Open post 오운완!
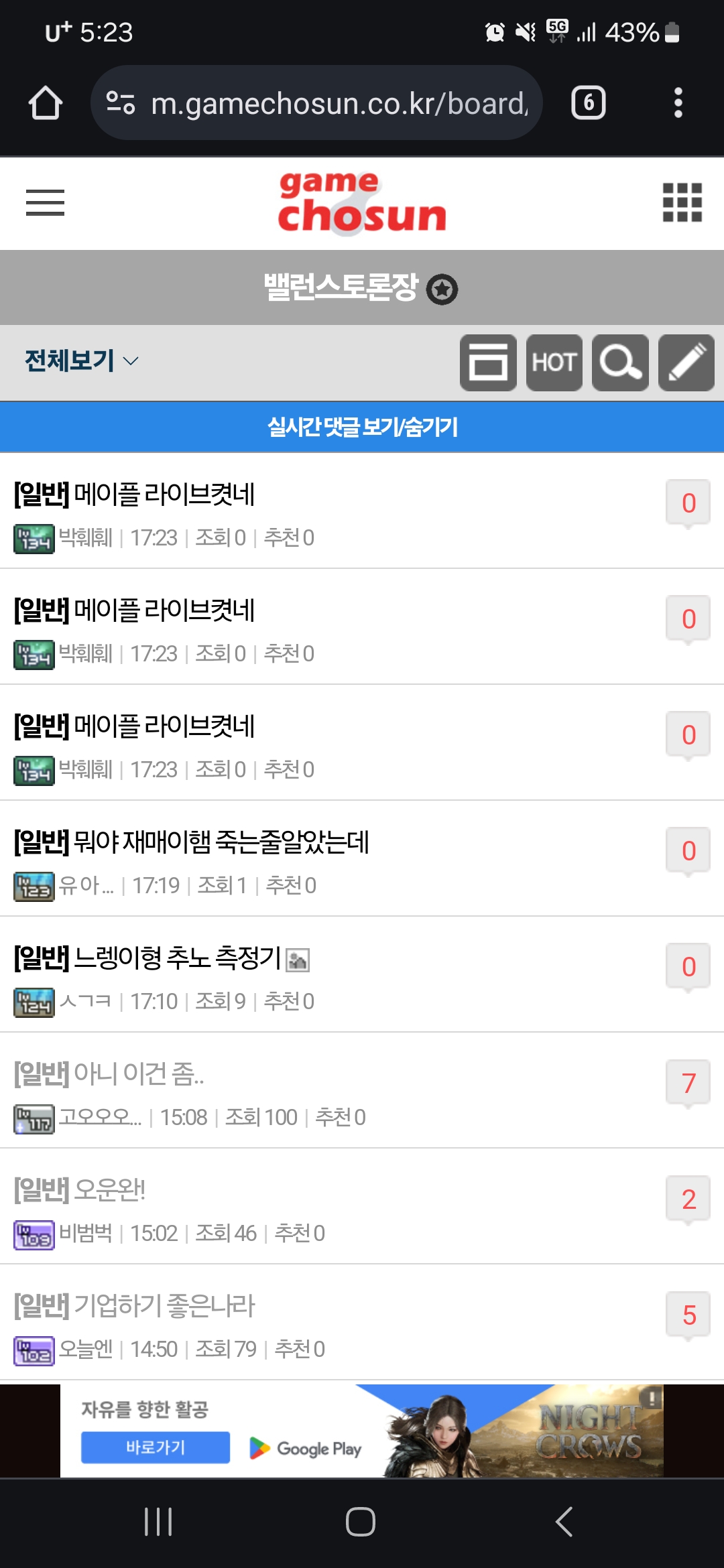This screenshot has height=1568, width=724. (109, 1189)
